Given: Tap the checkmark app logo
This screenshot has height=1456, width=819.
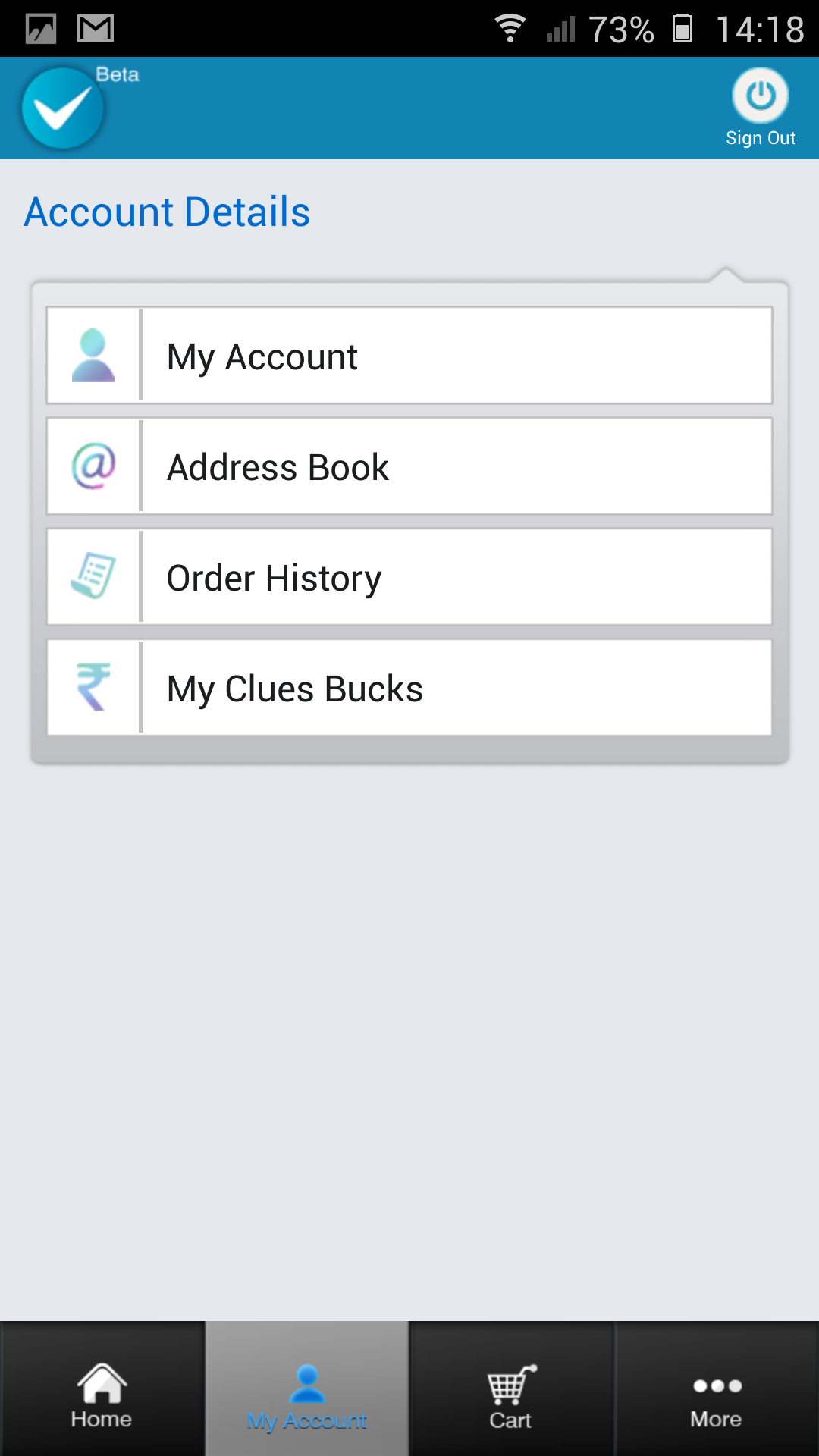Looking at the screenshot, I should click(x=63, y=108).
